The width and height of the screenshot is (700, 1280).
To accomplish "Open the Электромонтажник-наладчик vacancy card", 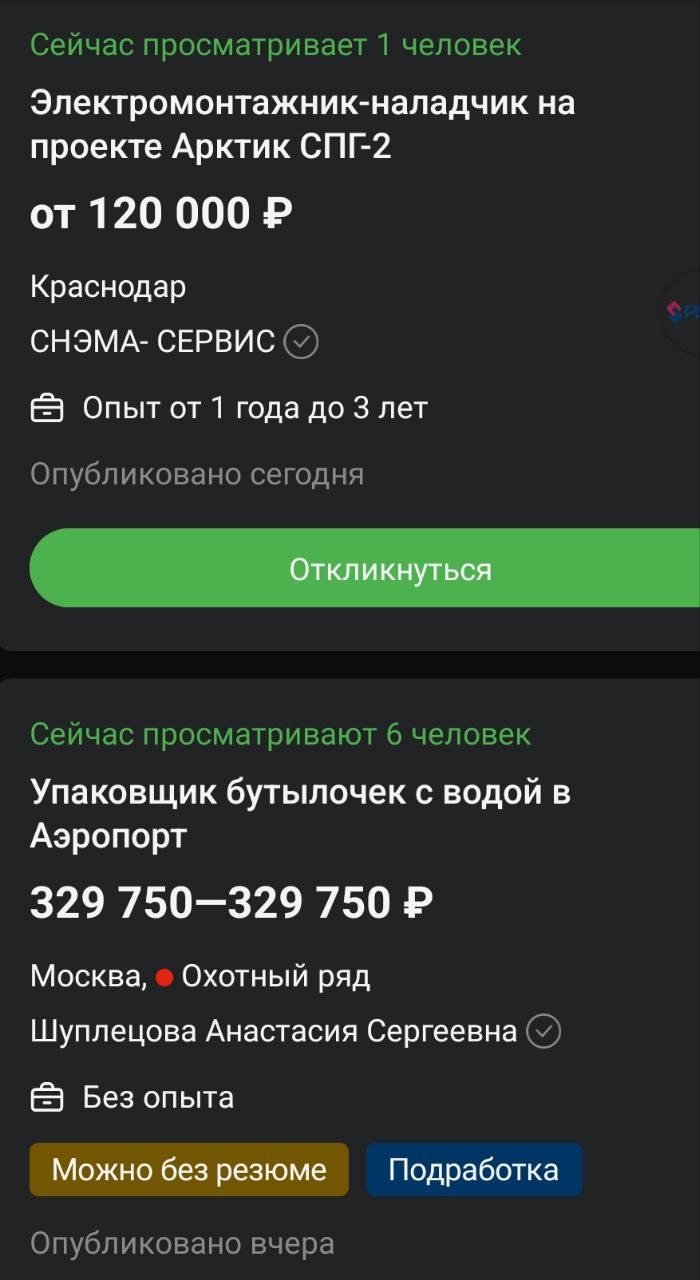I will [350, 325].
